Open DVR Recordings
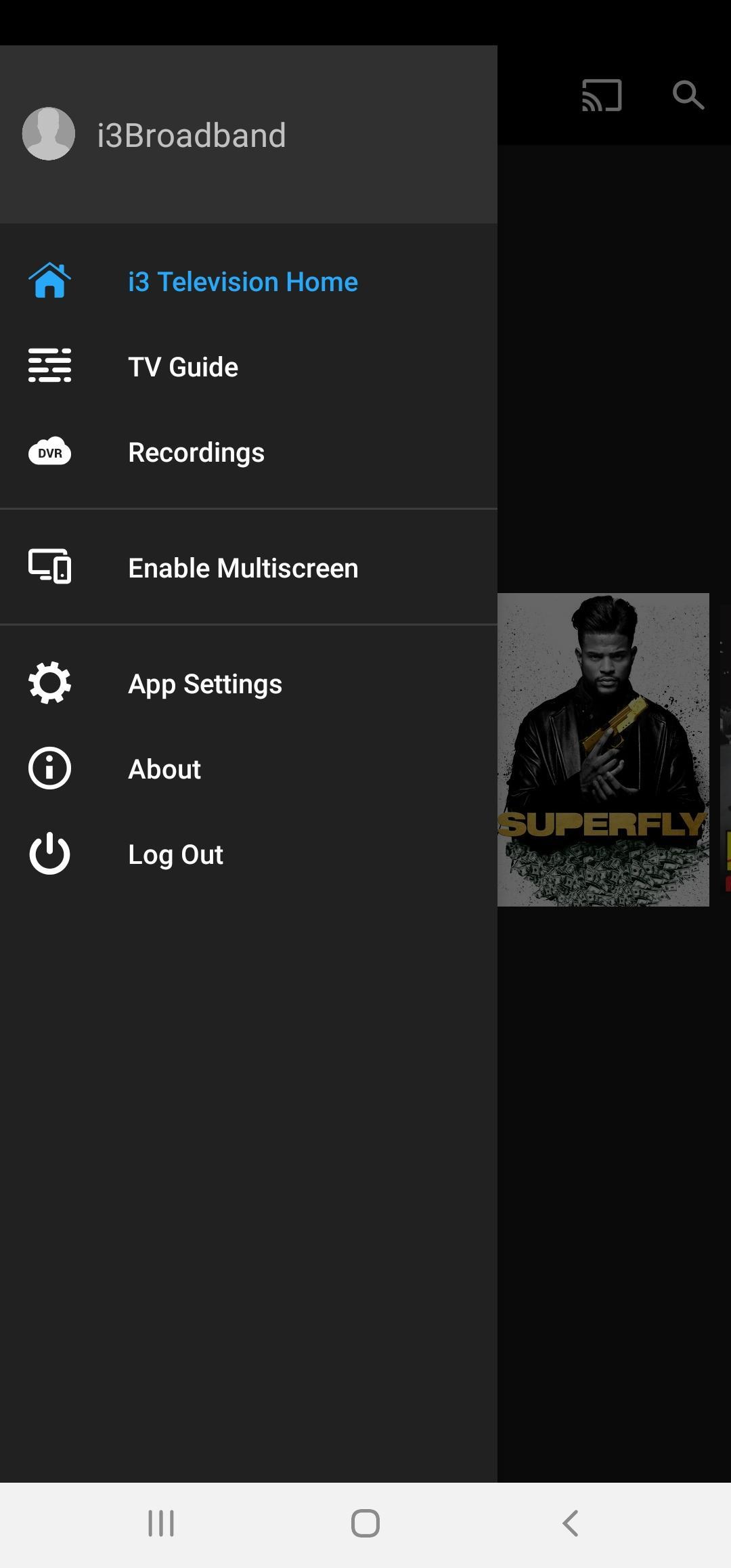 click(196, 452)
